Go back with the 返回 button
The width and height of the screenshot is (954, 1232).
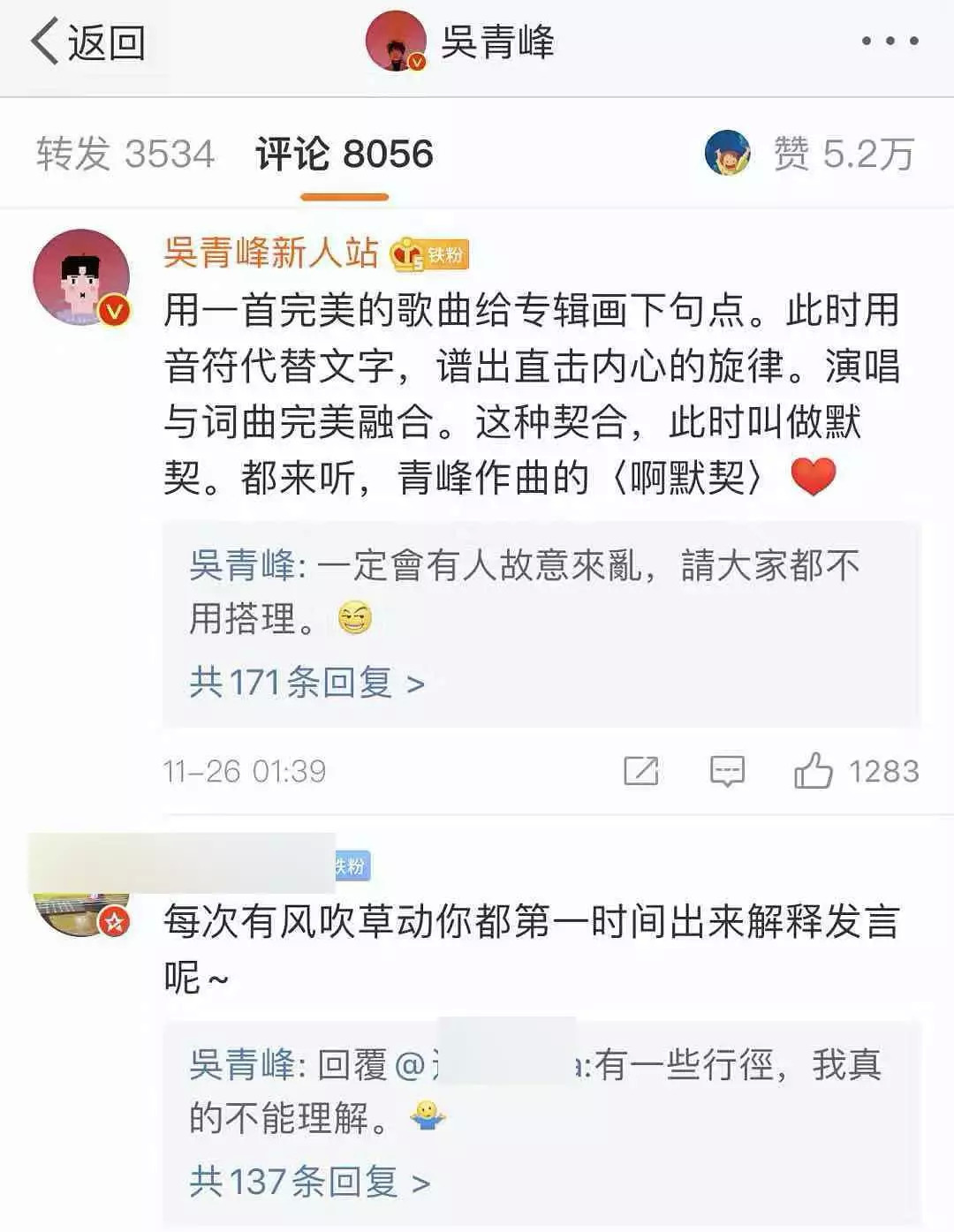pyautogui.click(x=87, y=42)
